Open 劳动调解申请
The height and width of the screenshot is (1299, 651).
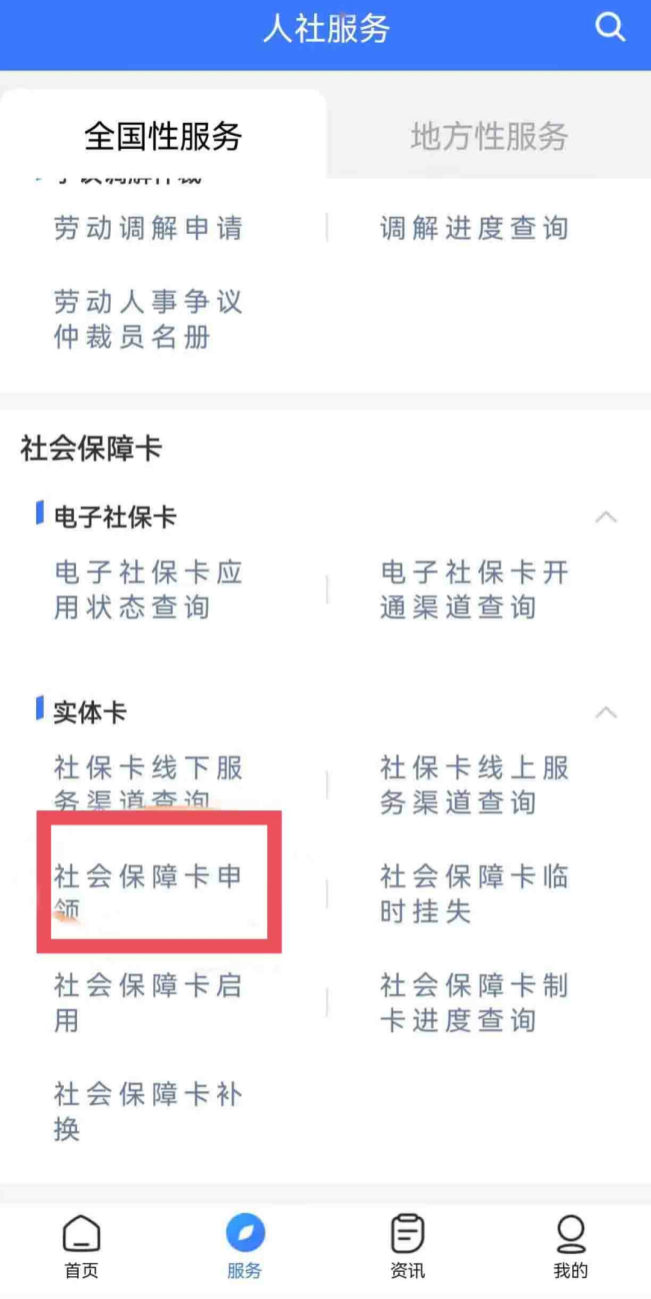pos(148,228)
